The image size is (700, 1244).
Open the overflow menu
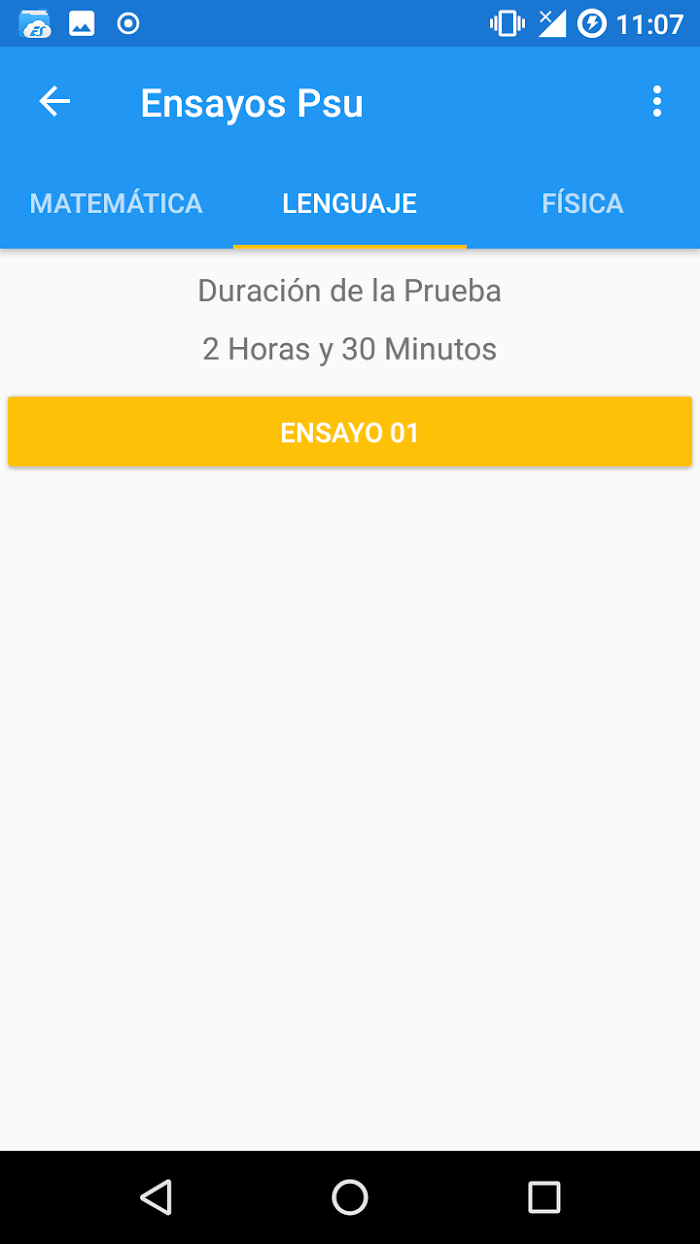(657, 102)
